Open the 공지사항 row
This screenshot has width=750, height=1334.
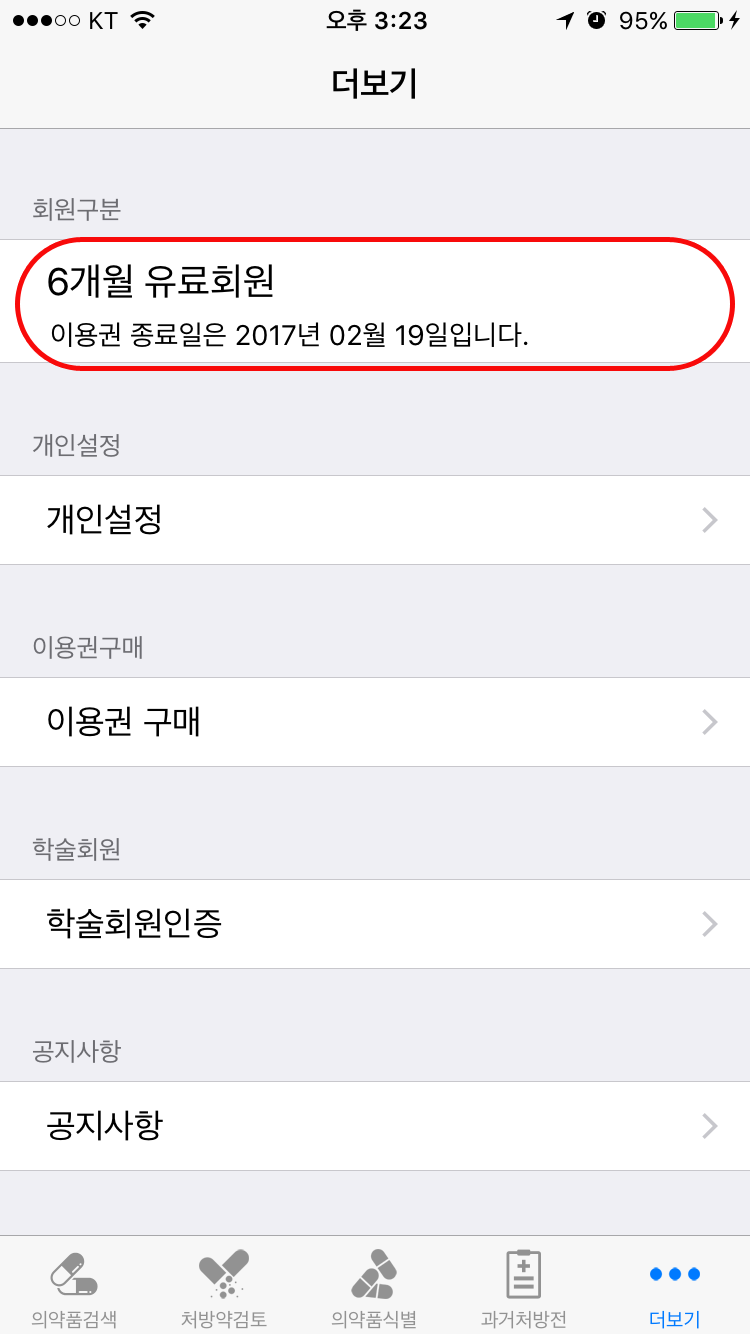point(375,1126)
